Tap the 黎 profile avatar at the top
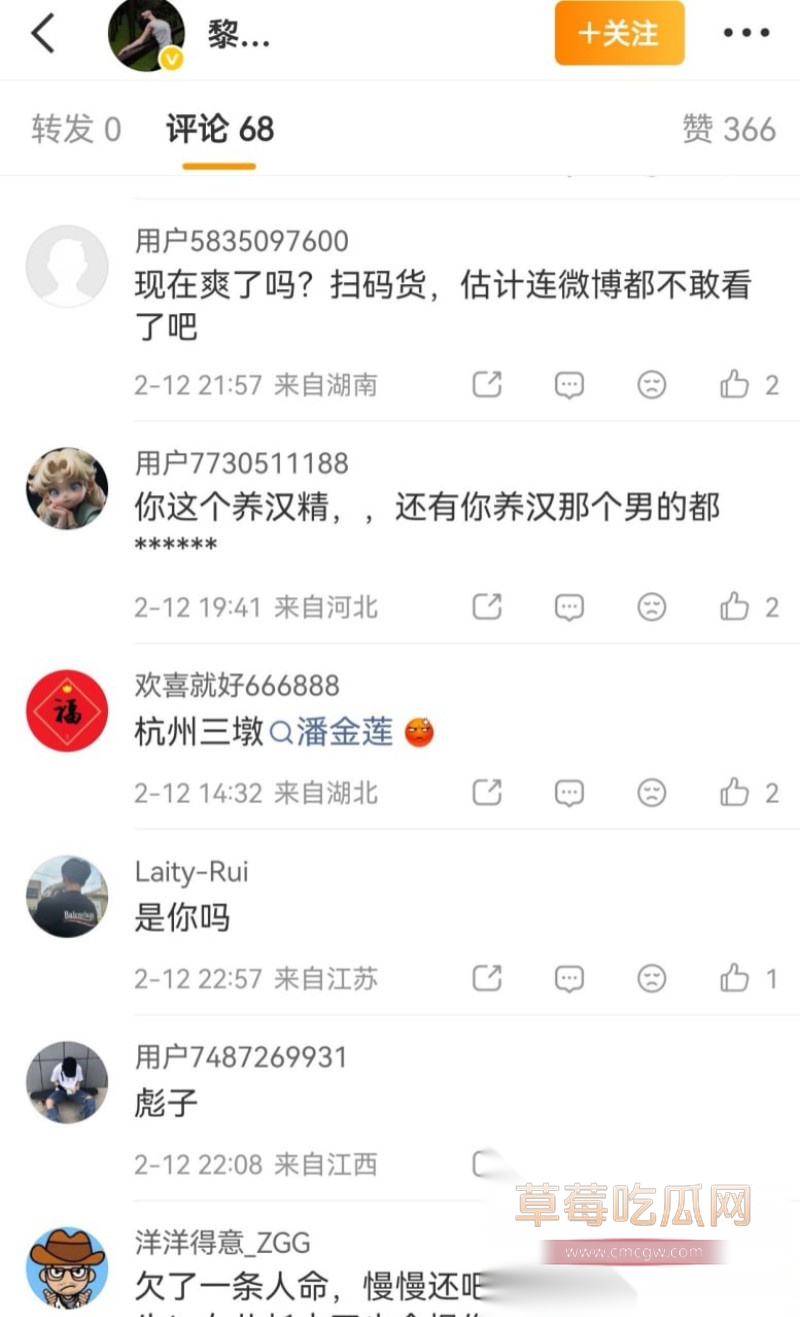This screenshot has height=1317, width=800. click(x=146, y=33)
